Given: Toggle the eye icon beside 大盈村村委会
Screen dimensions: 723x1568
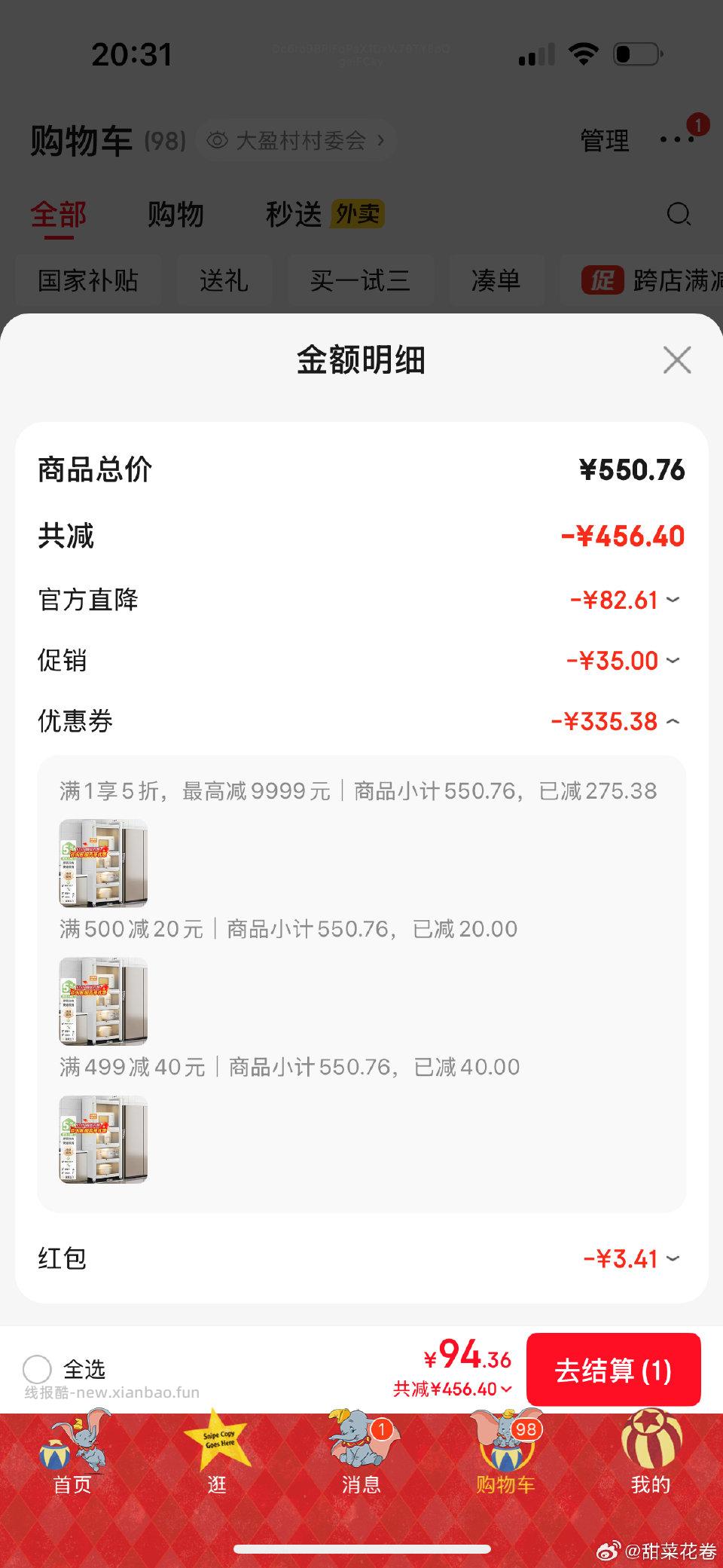Looking at the screenshot, I should point(218,139).
